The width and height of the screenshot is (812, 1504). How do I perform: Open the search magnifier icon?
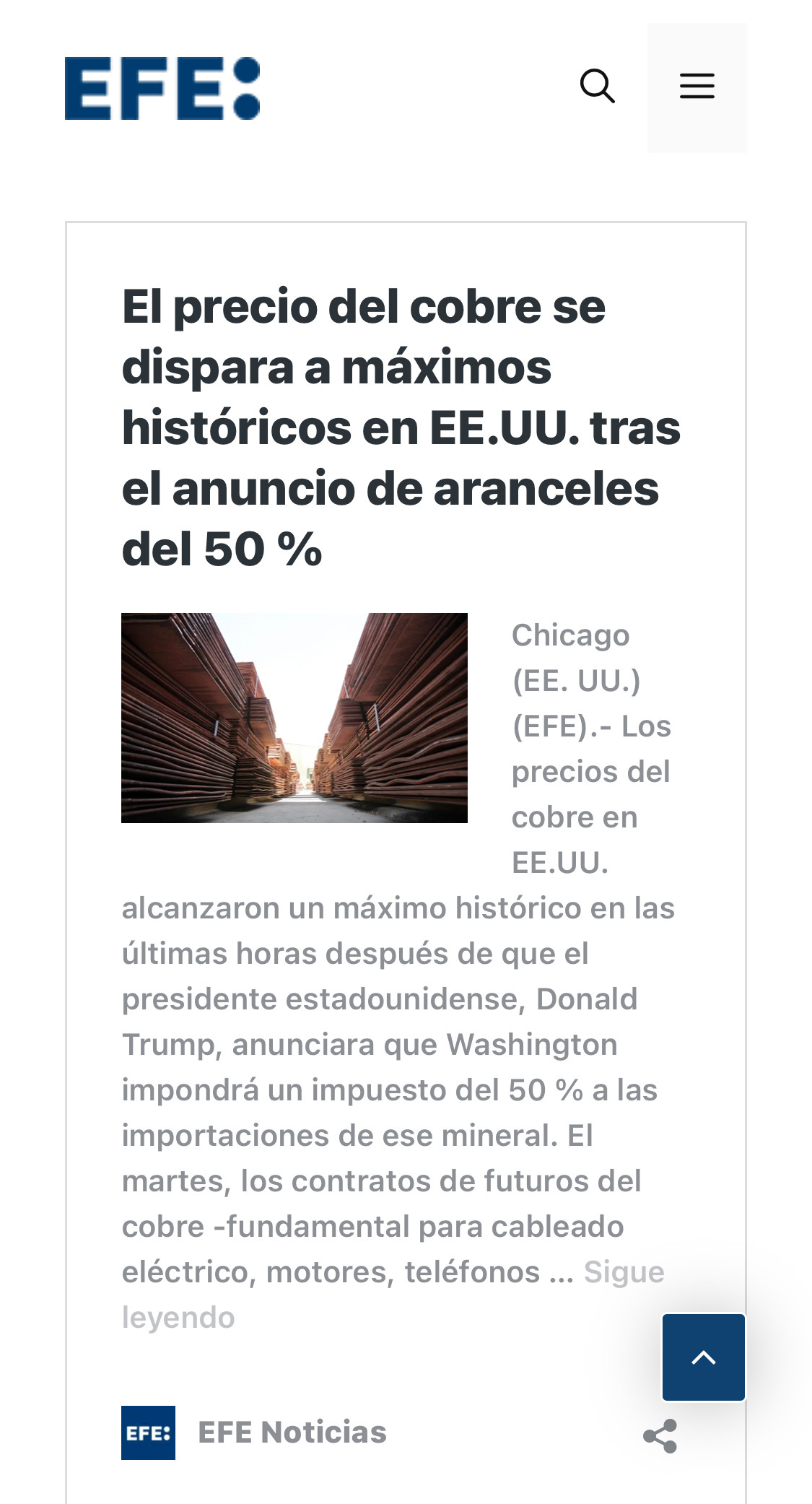point(597,87)
